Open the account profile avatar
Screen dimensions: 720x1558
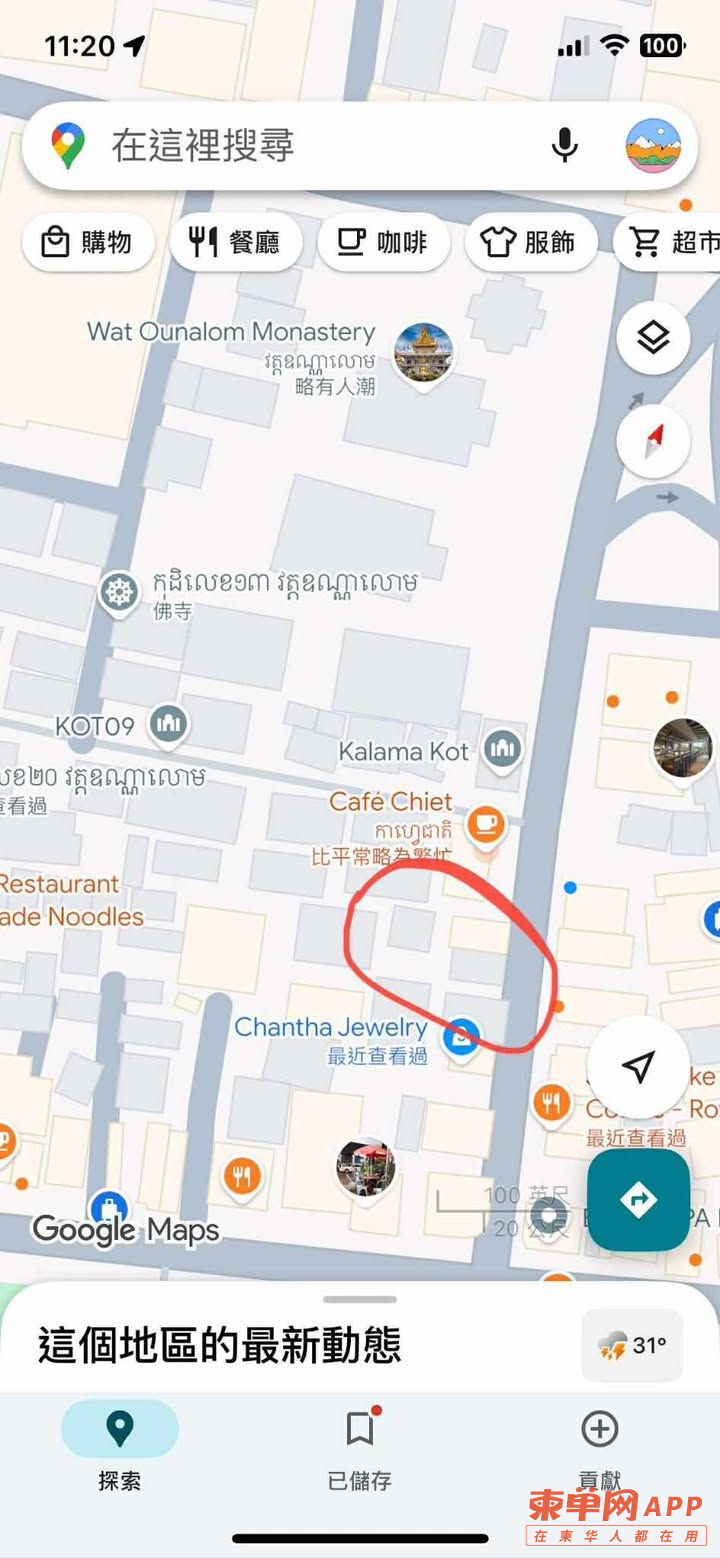coord(653,146)
